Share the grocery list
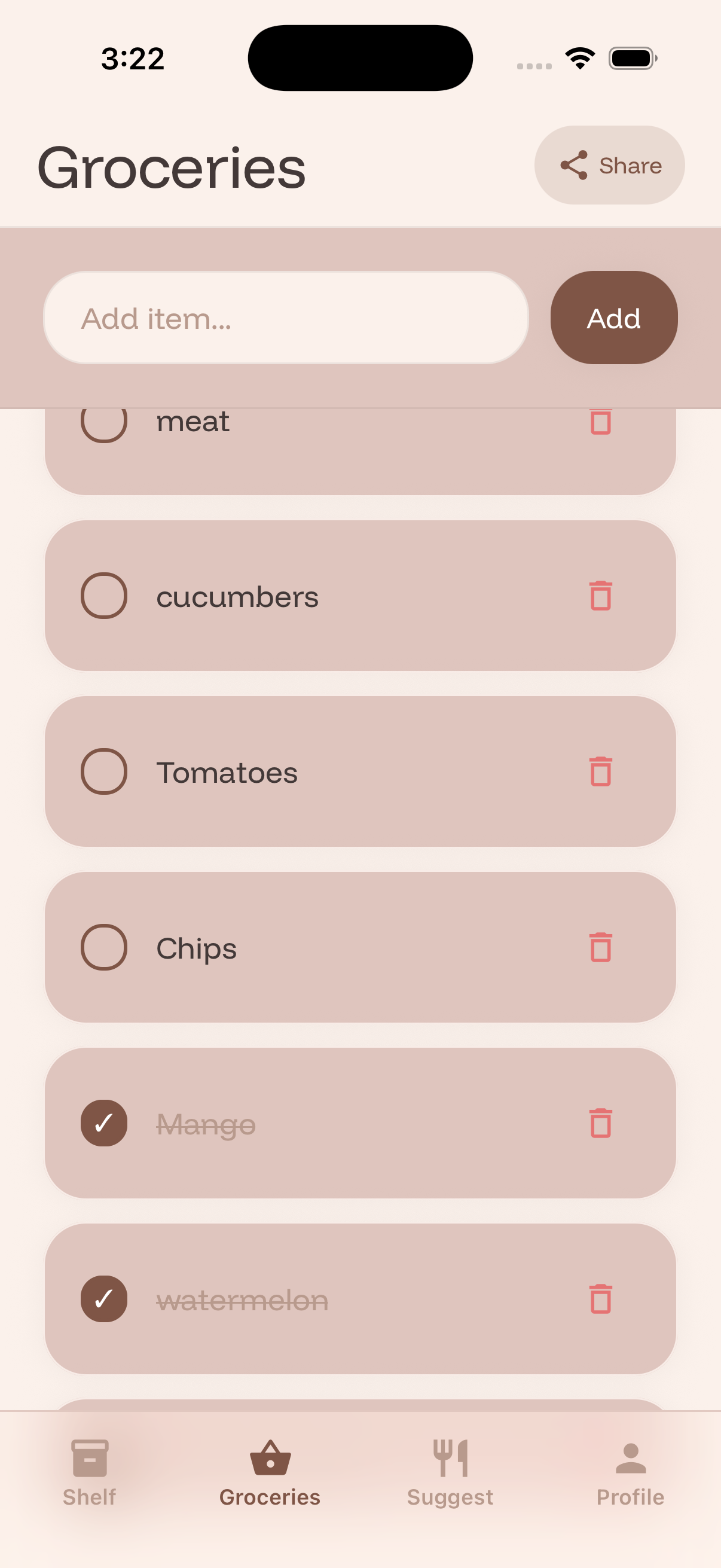Viewport: 721px width, 1568px height. (610, 165)
